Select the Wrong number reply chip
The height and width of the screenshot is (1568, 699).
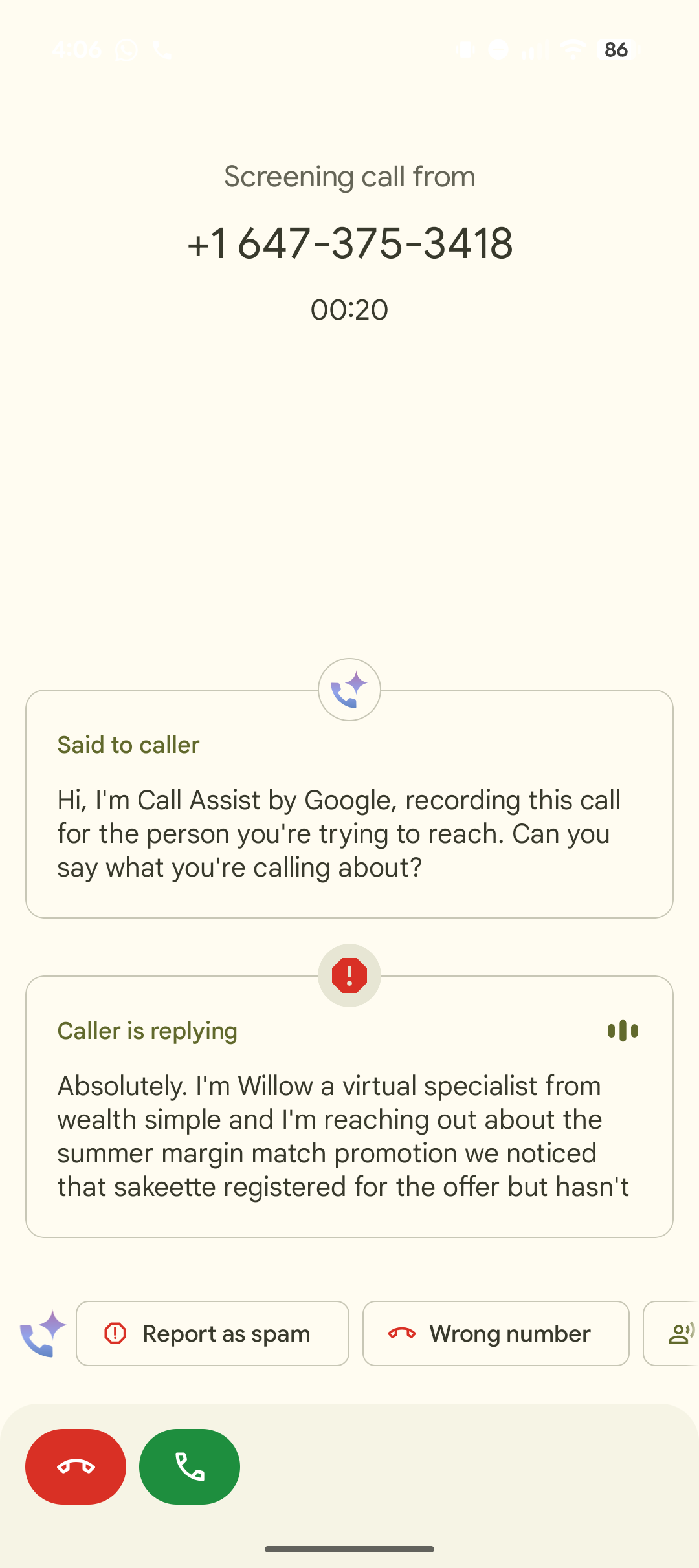pos(496,1333)
